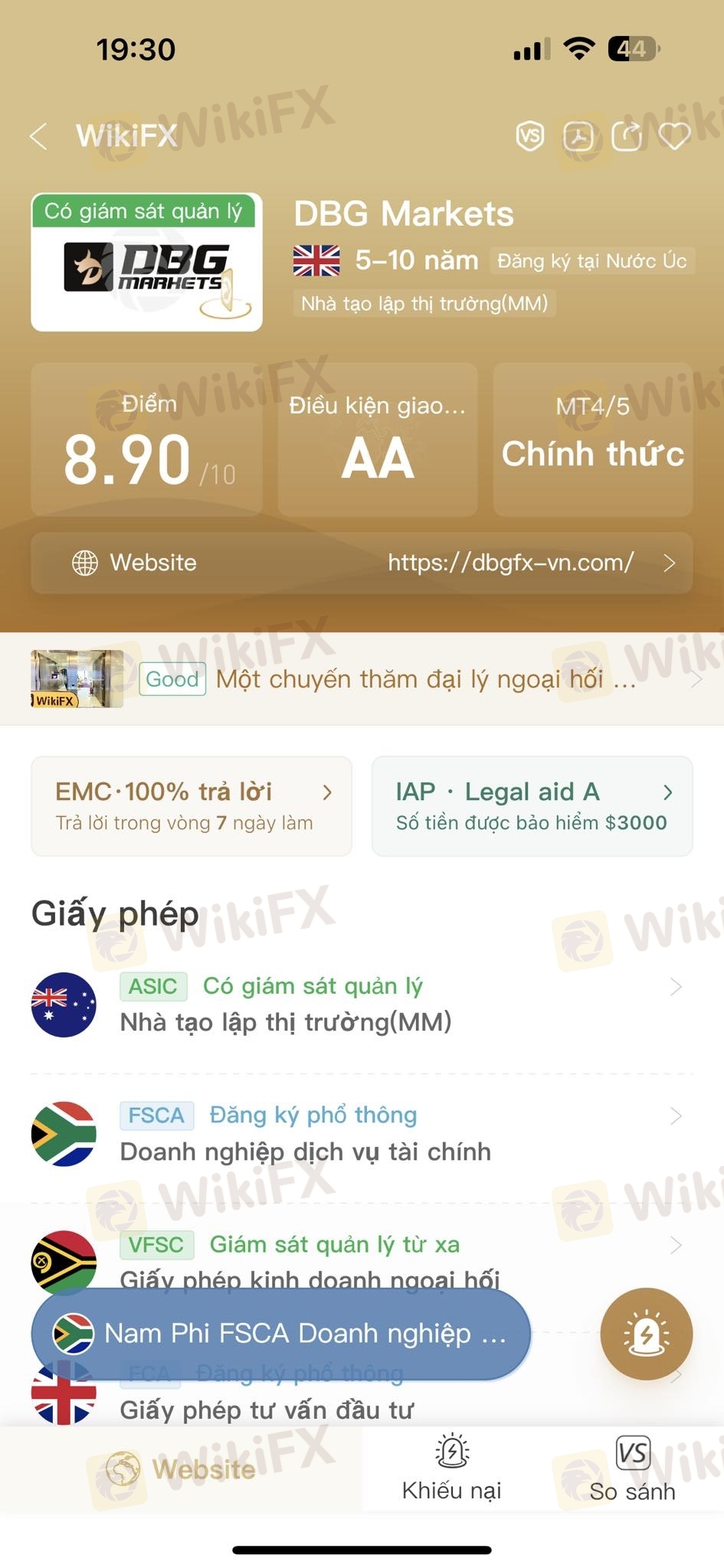View the AA trading conditions card
Viewport: 724px width, 1568px height.
coord(377,439)
